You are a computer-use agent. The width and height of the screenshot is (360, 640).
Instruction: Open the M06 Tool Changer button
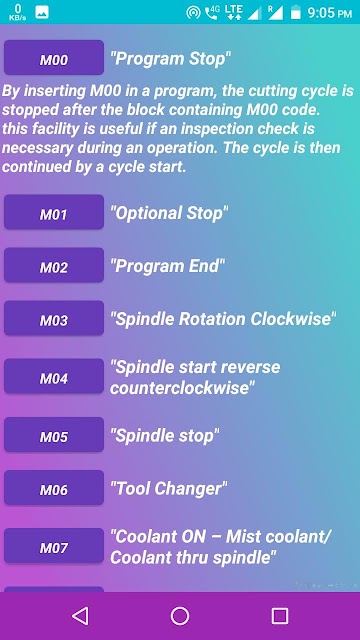(x=54, y=487)
